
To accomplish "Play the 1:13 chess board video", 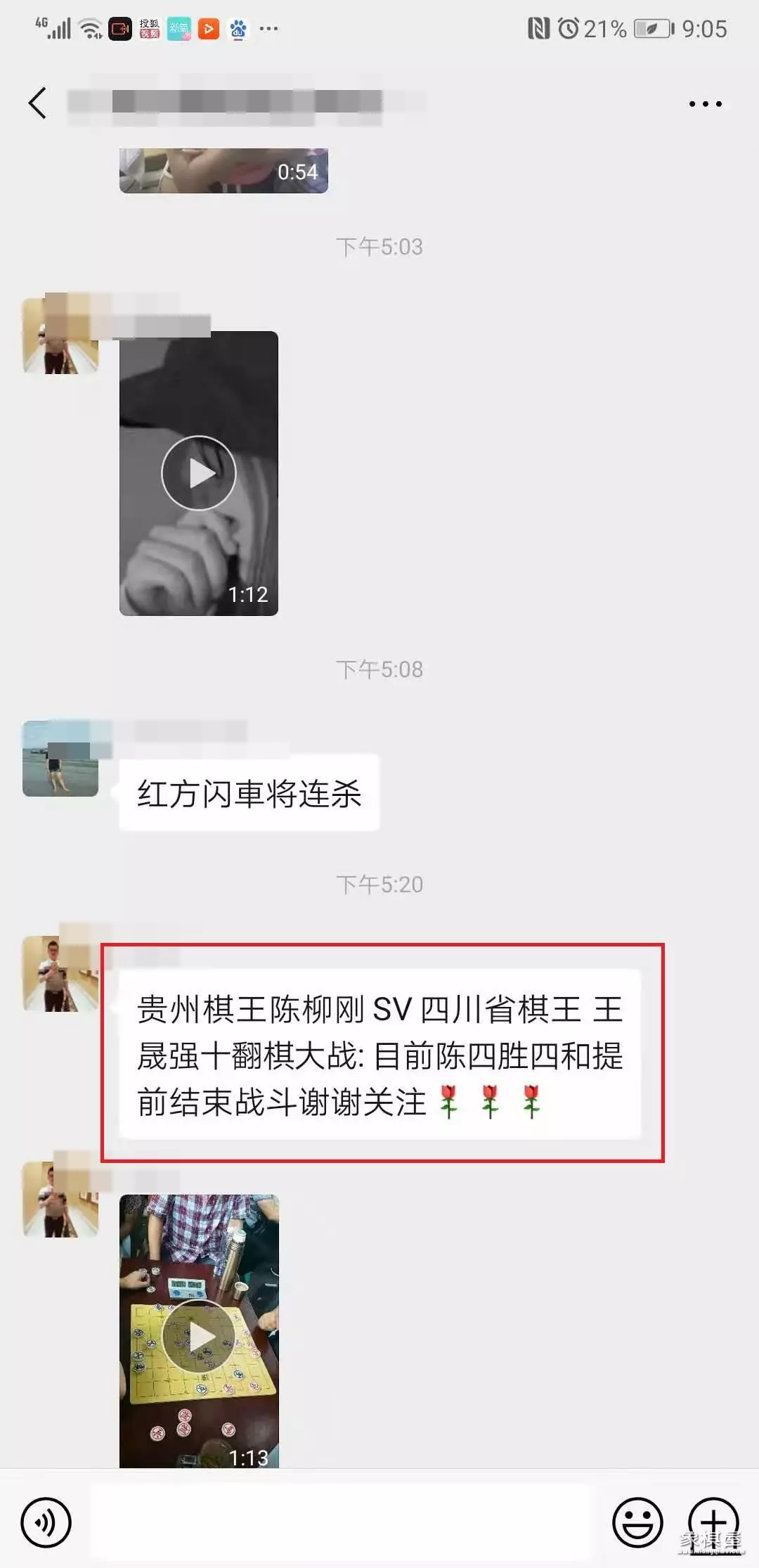I will coord(199,1336).
